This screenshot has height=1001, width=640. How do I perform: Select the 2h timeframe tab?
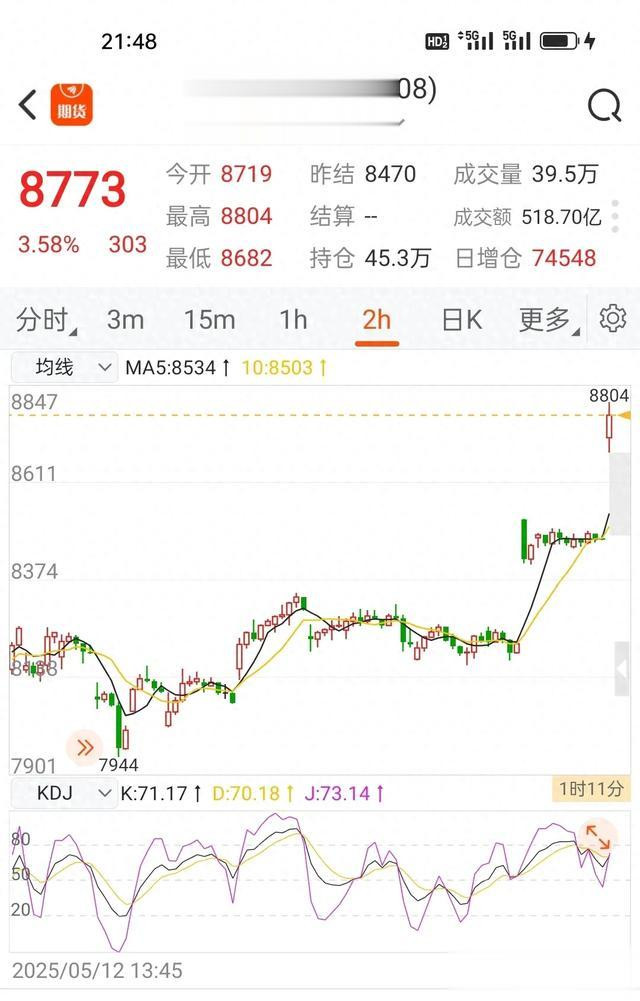click(377, 319)
